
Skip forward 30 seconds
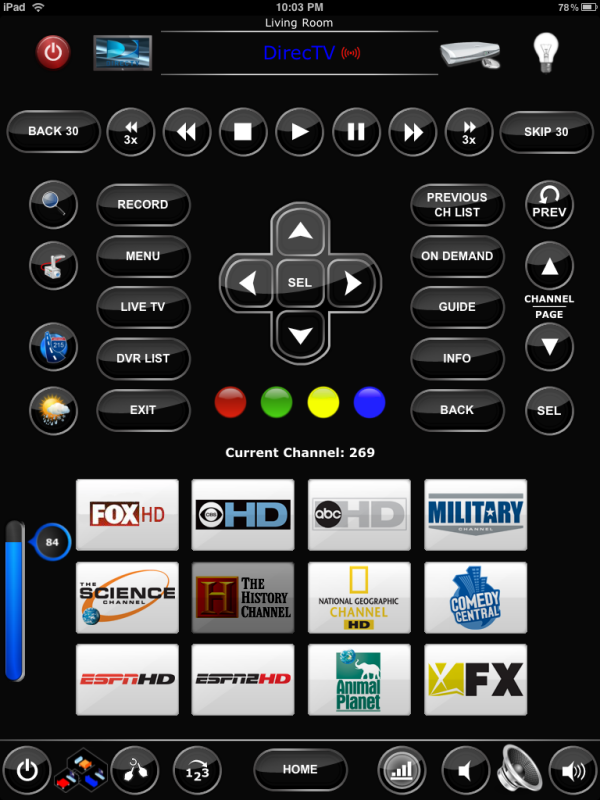click(546, 131)
